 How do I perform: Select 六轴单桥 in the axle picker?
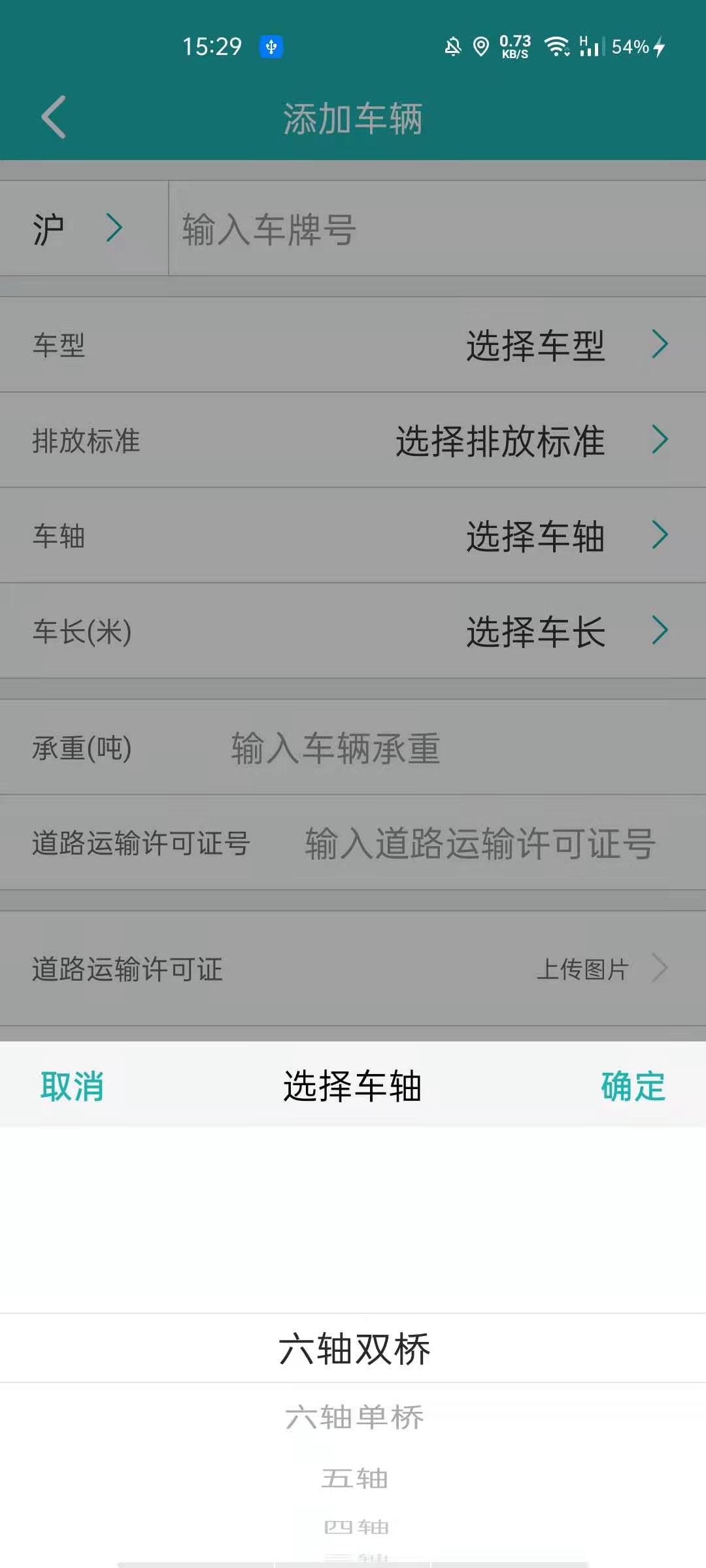(x=354, y=1418)
